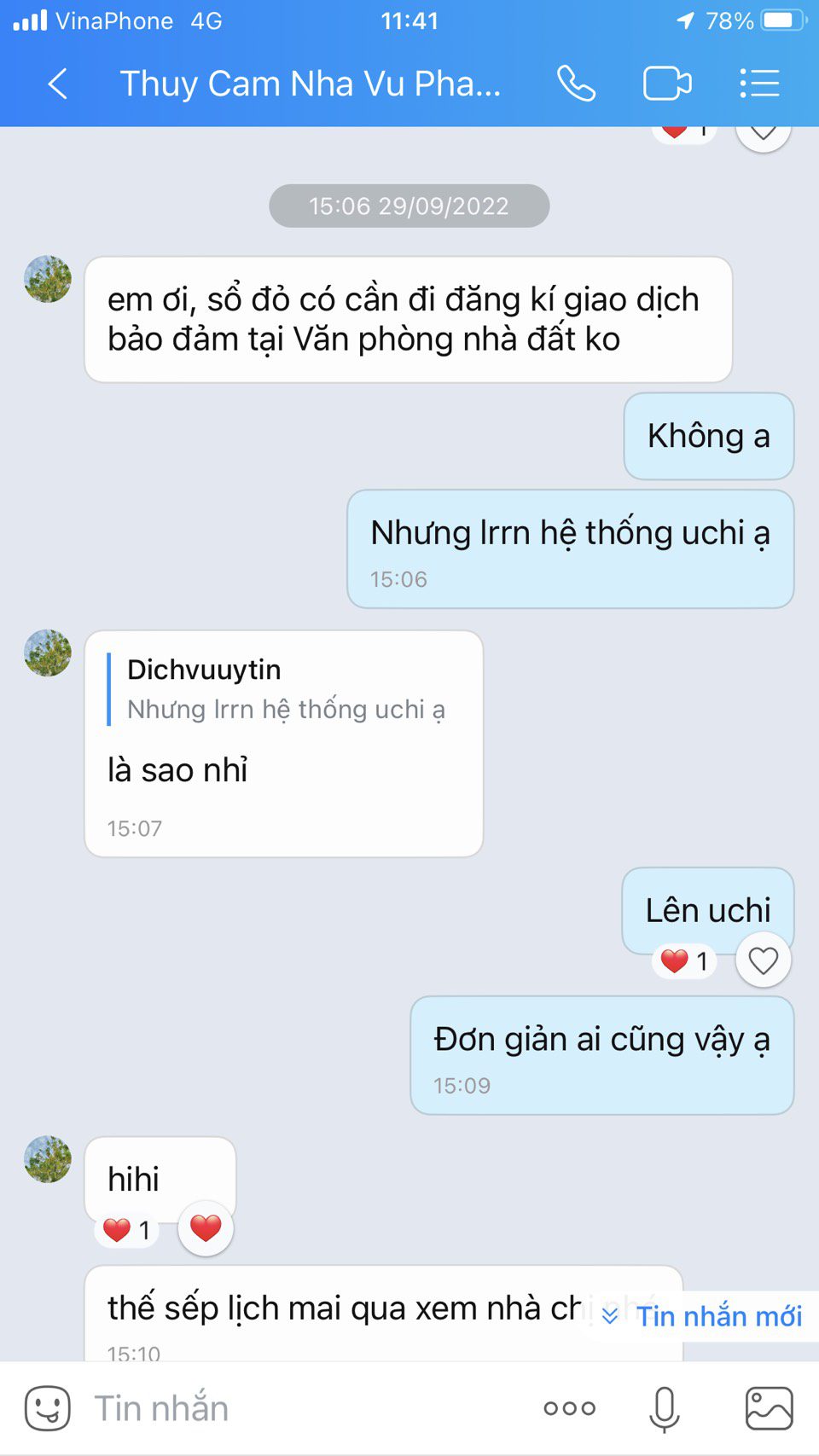The image size is (819, 1456).
Task: React with heart to the Lên uchi message
Action: click(764, 960)
